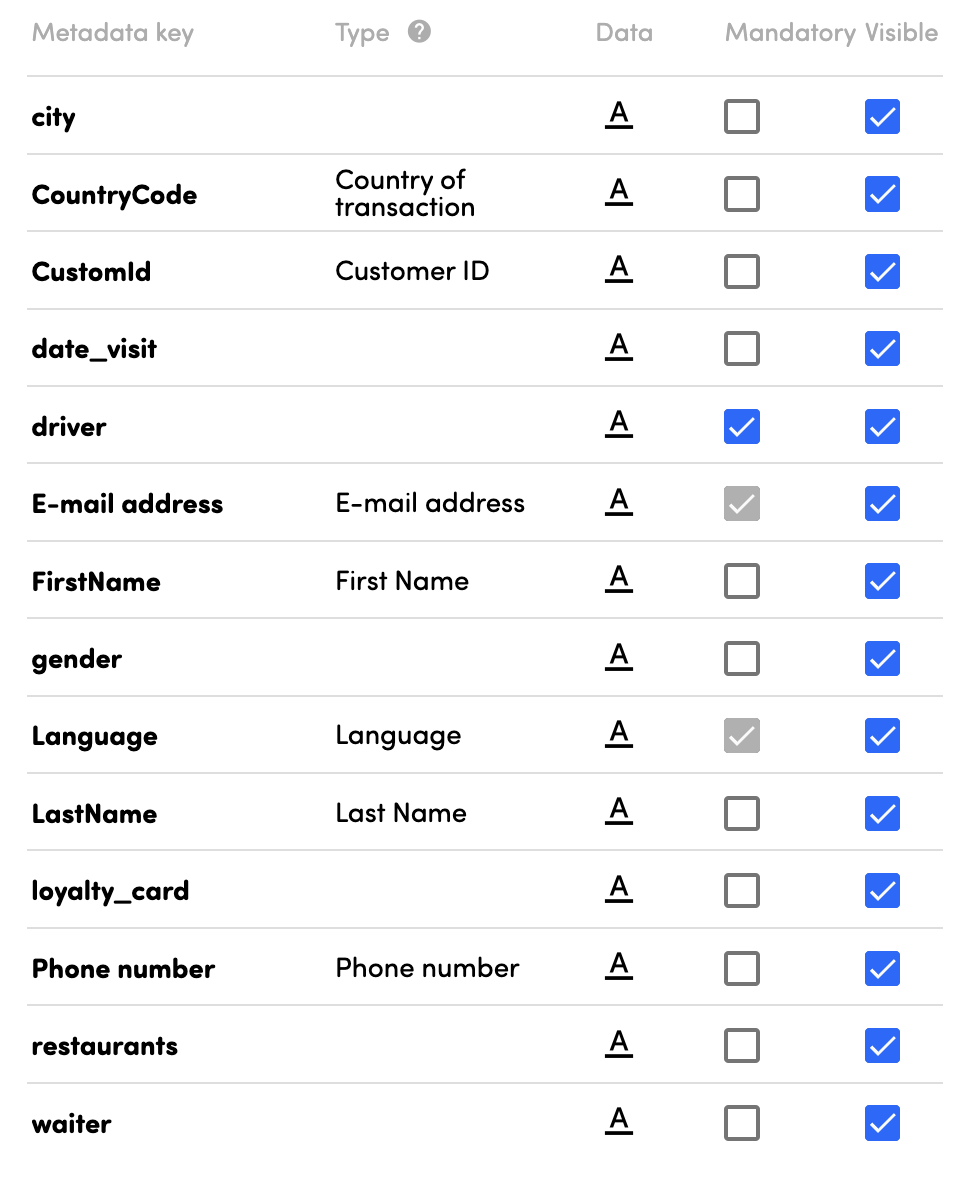Screen dimensions: 962x1186
Task: Mark CountryCode as mandatory
Action: pyautogui.click(x=741, y=194)
